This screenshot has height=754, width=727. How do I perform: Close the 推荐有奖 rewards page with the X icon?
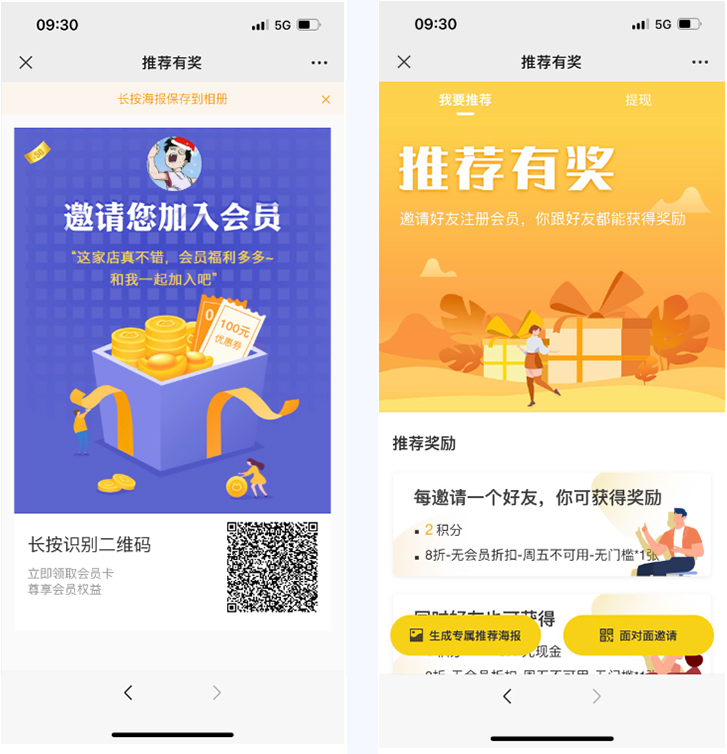404,62
